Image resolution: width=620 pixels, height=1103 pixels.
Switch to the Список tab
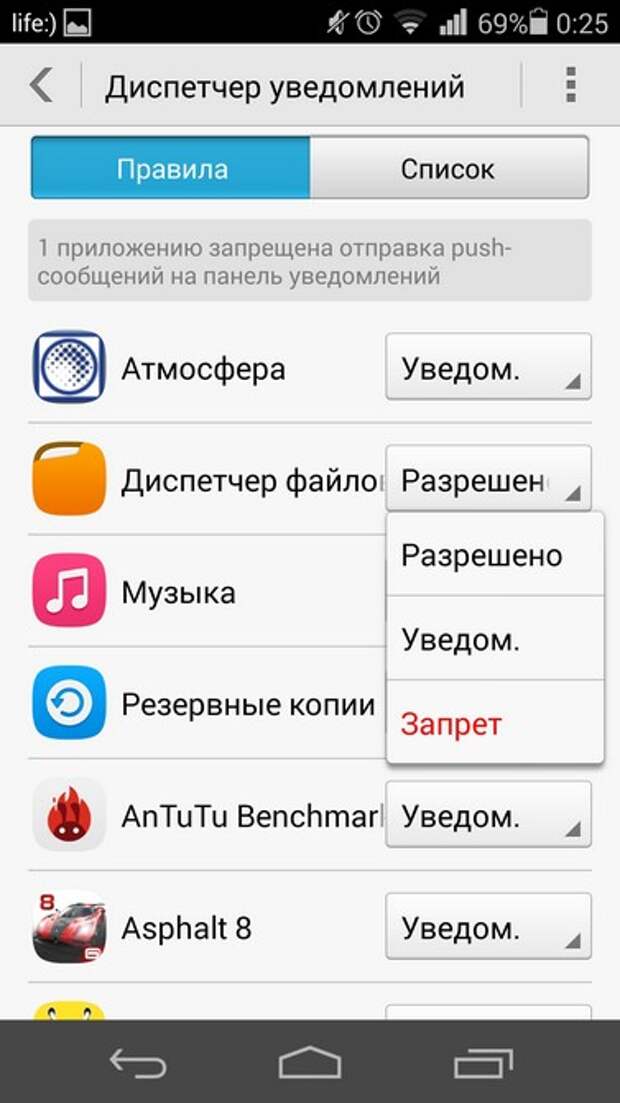point(447,168)
